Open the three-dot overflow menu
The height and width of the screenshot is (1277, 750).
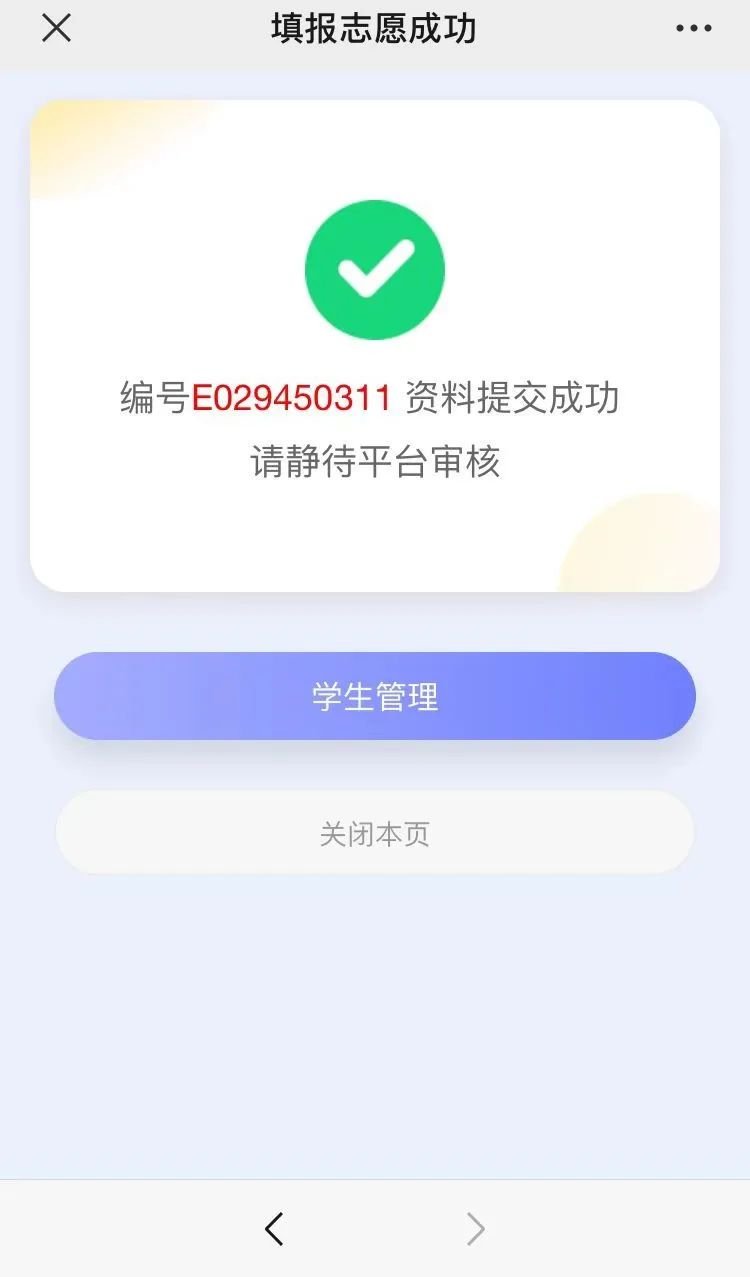[x=693, y=29]
